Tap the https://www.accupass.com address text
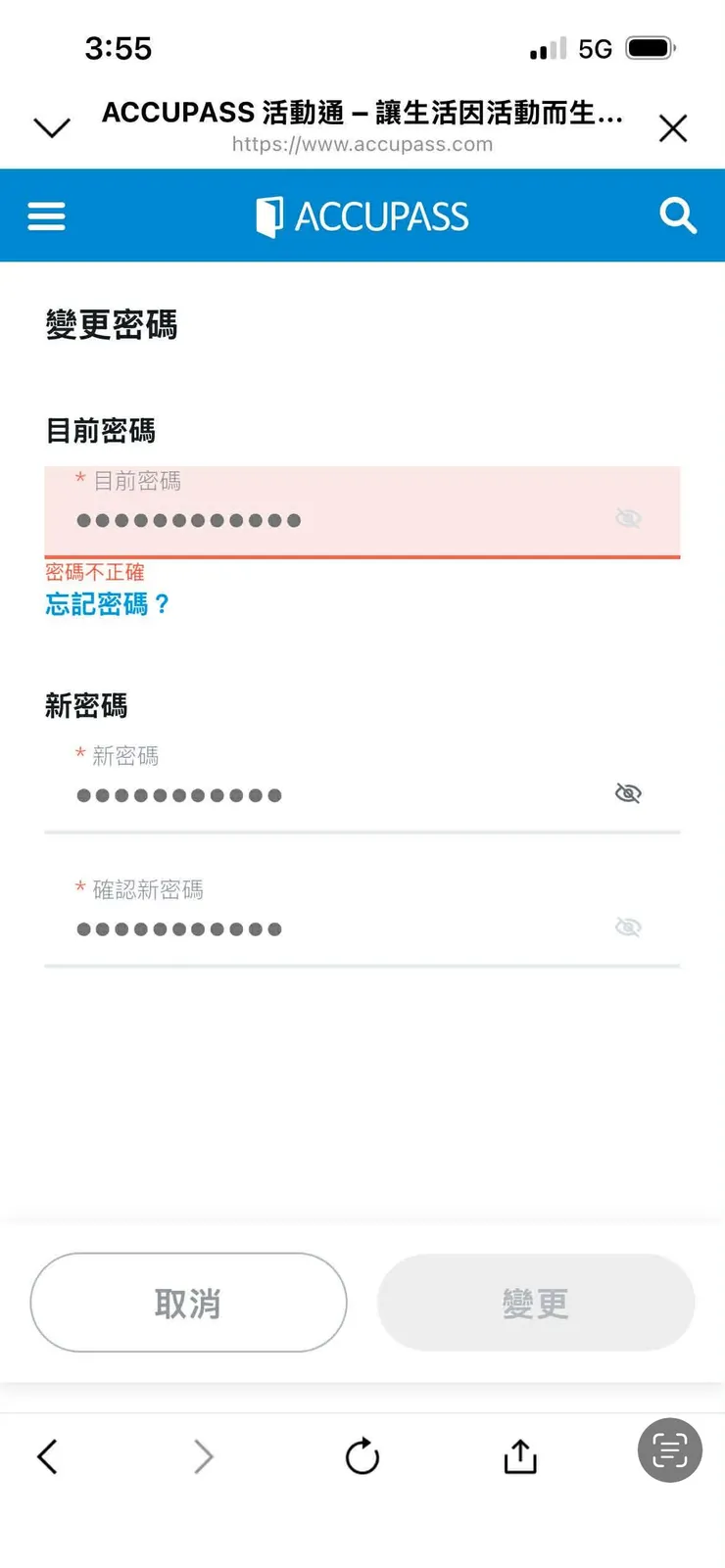Screen dimensions: 725x1568 pyautogui.click(x=362, y=144)
